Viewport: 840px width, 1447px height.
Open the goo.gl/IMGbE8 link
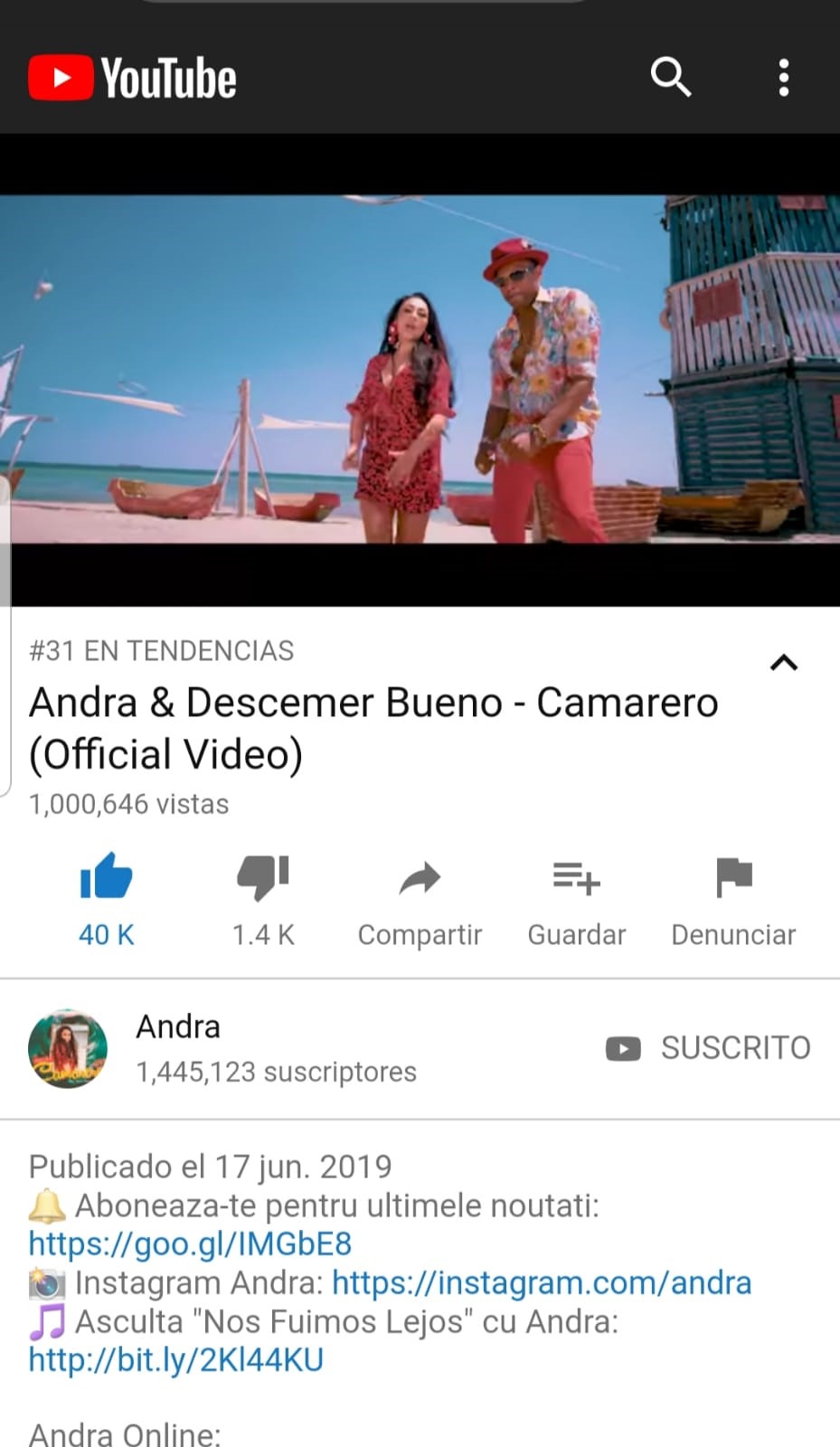[x=190, y=1244]
